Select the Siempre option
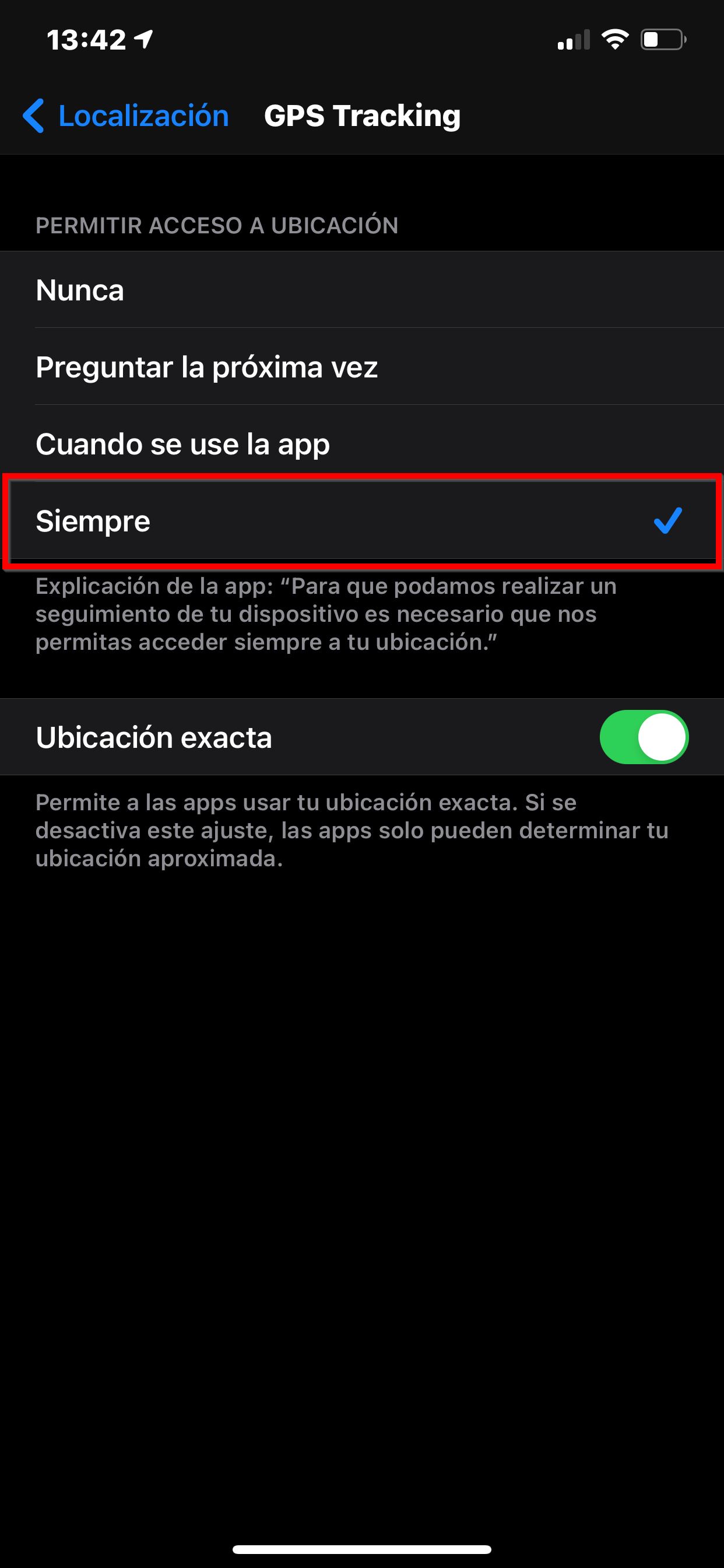724x1568 pixels. coord(361,521)
